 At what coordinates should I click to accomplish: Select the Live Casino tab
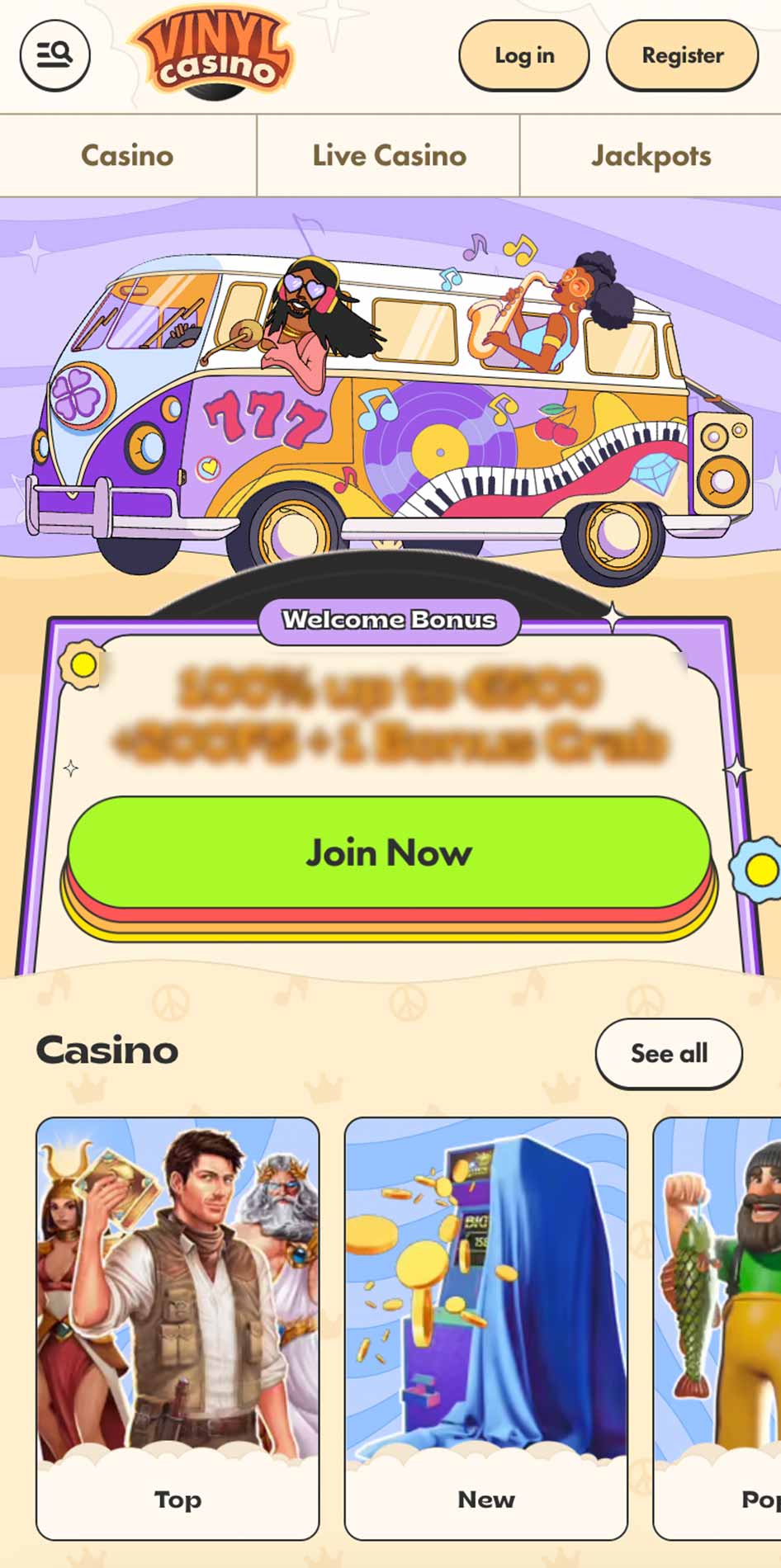[x=389, y=155]
